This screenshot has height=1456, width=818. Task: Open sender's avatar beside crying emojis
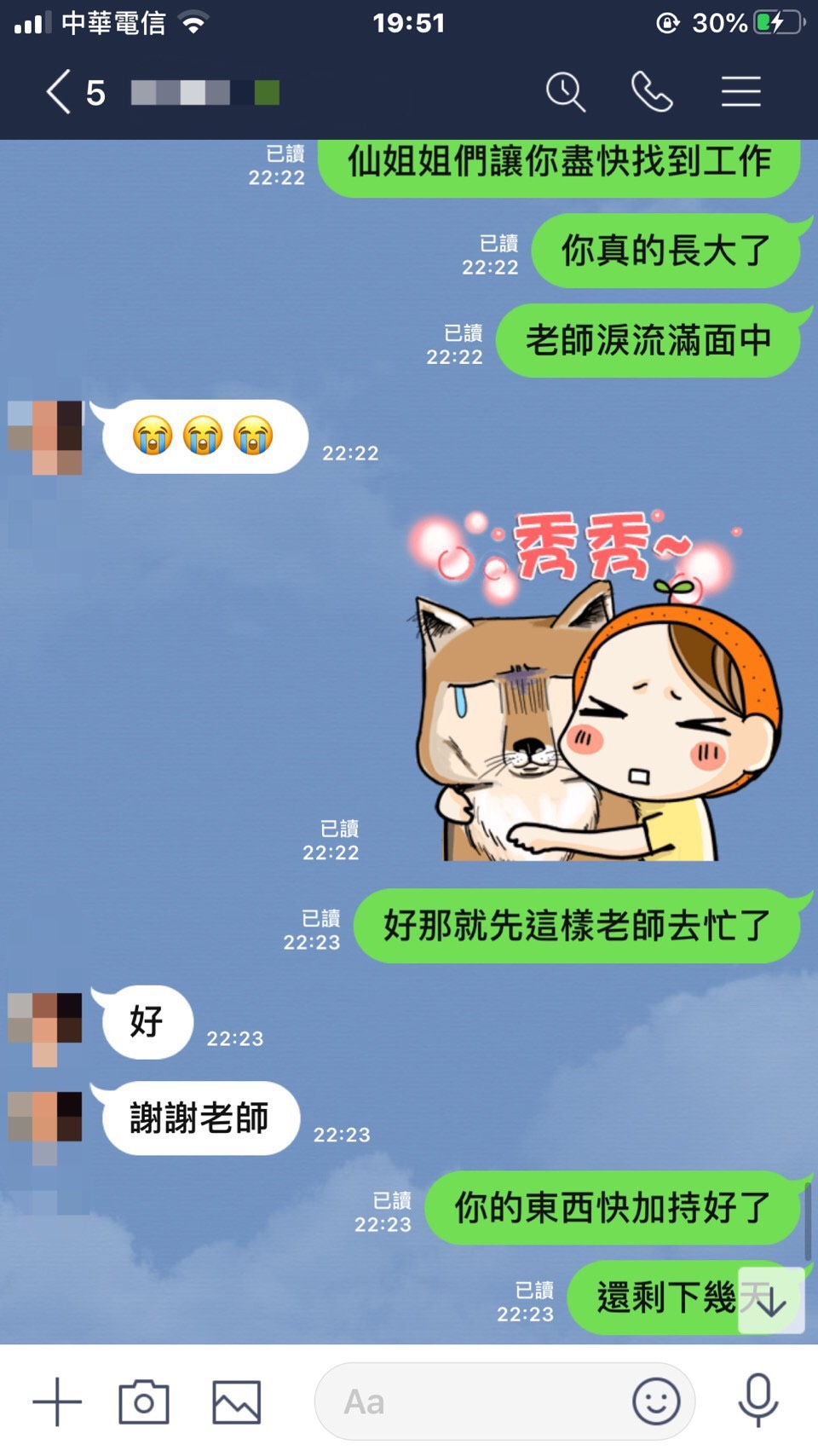coord(45,436)
